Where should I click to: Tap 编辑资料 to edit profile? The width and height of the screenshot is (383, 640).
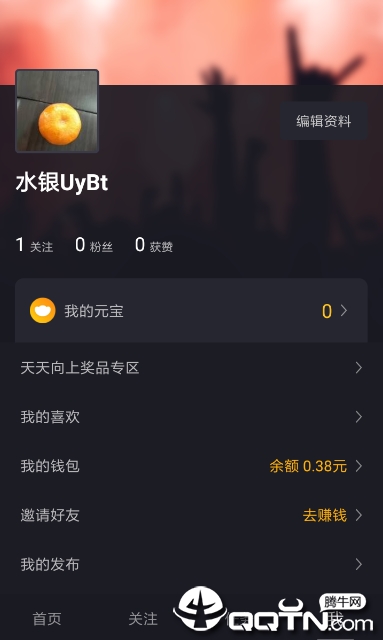(x=323, y=121)
